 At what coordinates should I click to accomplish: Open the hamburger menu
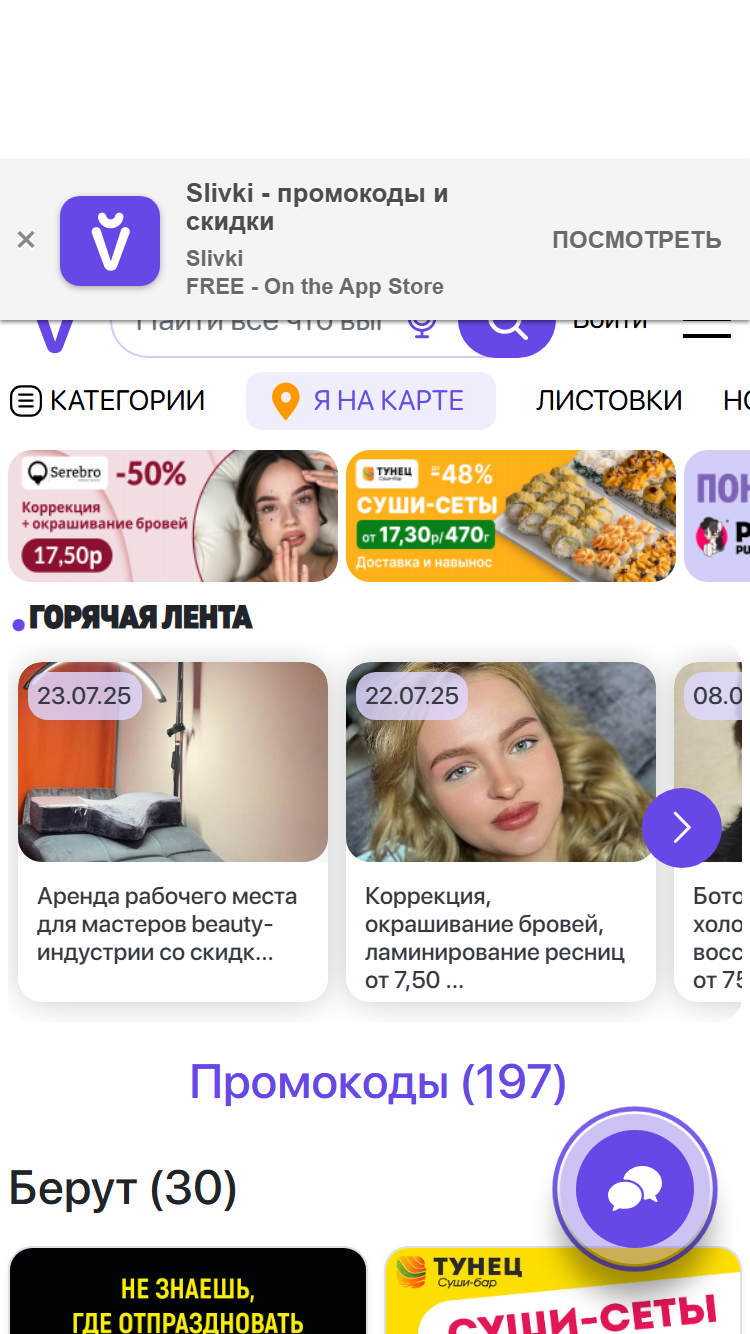[706, 330]
